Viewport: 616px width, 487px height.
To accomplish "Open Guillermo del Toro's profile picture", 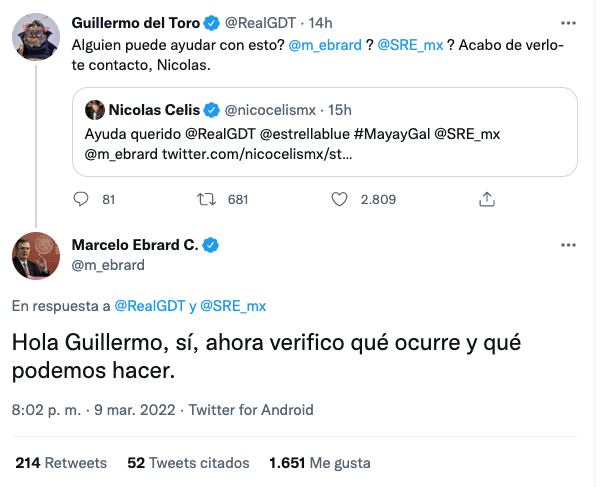I will click(x=36, y=38).
